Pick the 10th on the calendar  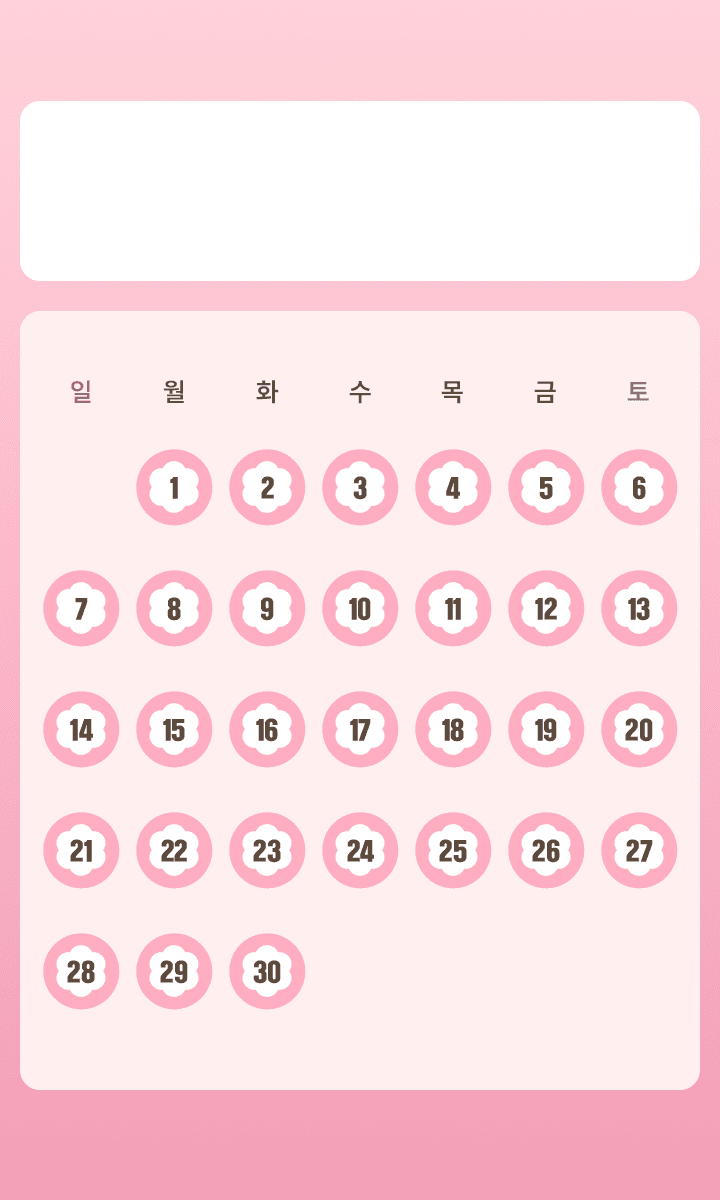360,609
